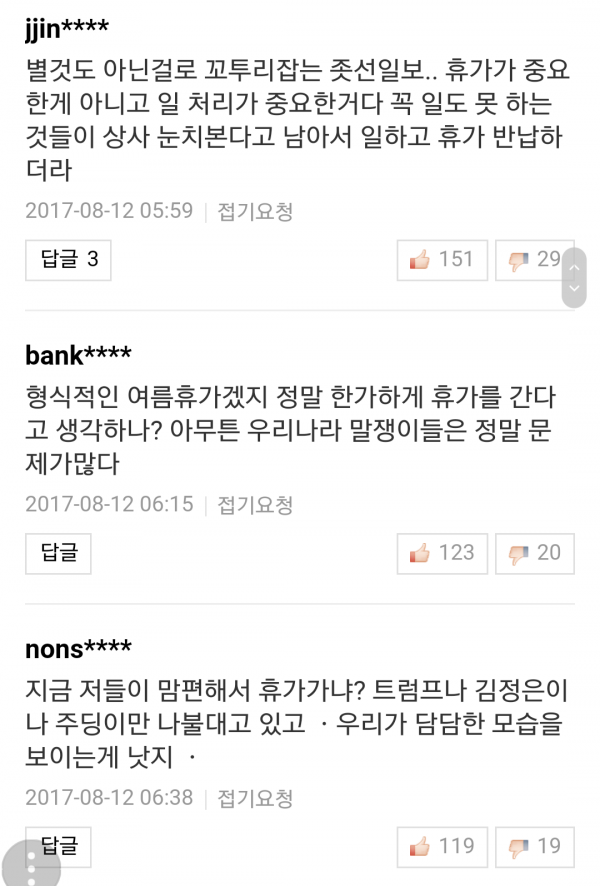The image size is (600, 886).
Task: Request folding of nons's comment
Action: 255,797
